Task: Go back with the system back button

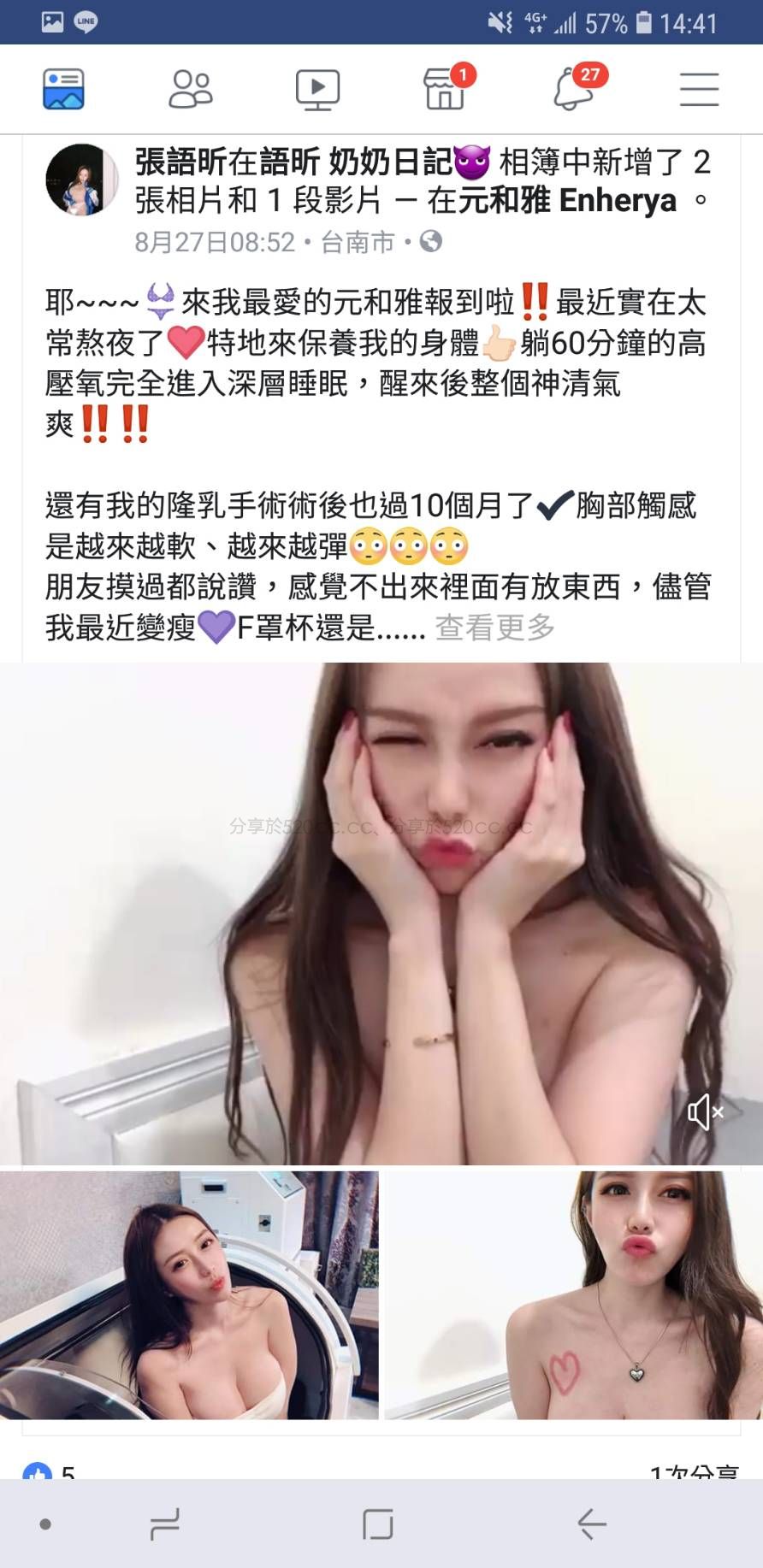Action: tap(591, 1524)
